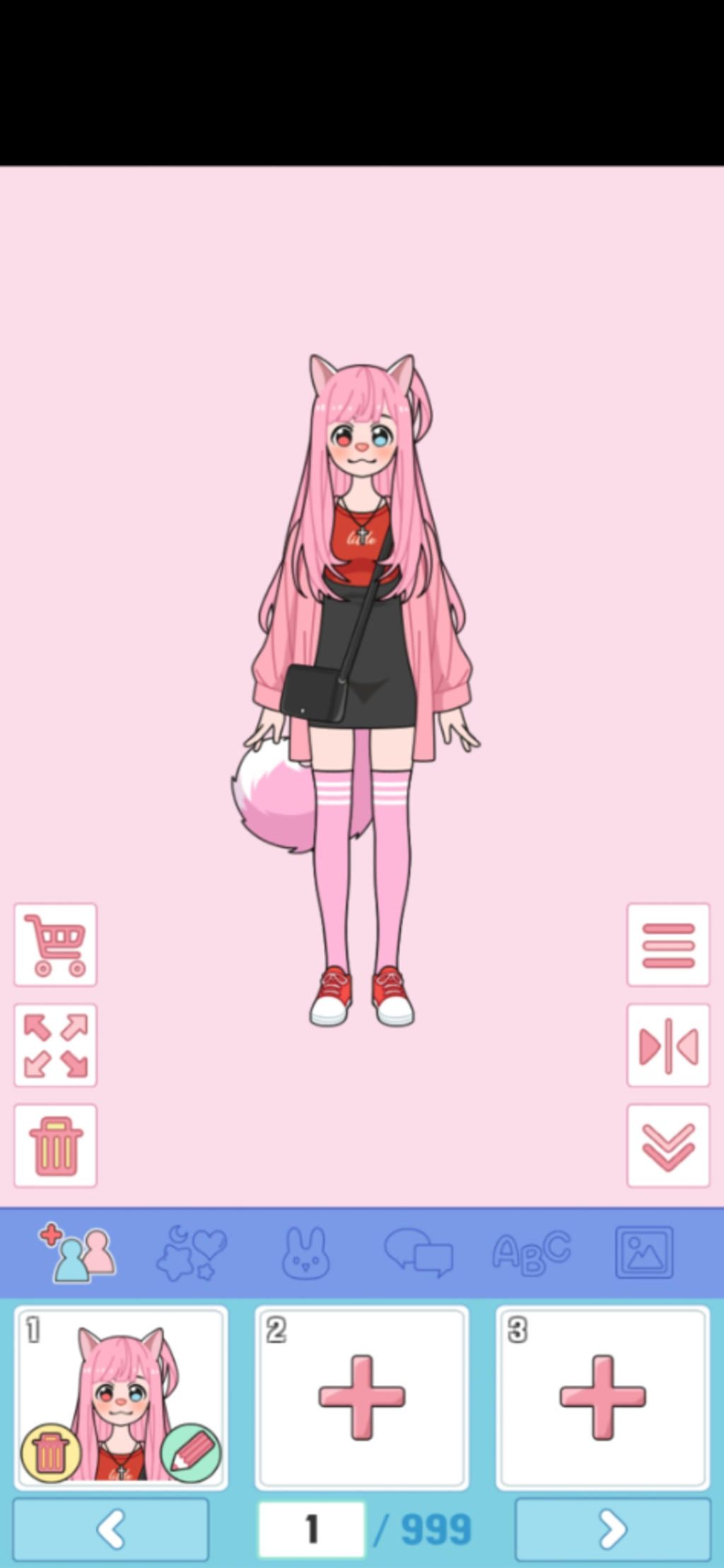Flip the character horizontally
Viewport: 724px width, 1568px height.
667,1045
